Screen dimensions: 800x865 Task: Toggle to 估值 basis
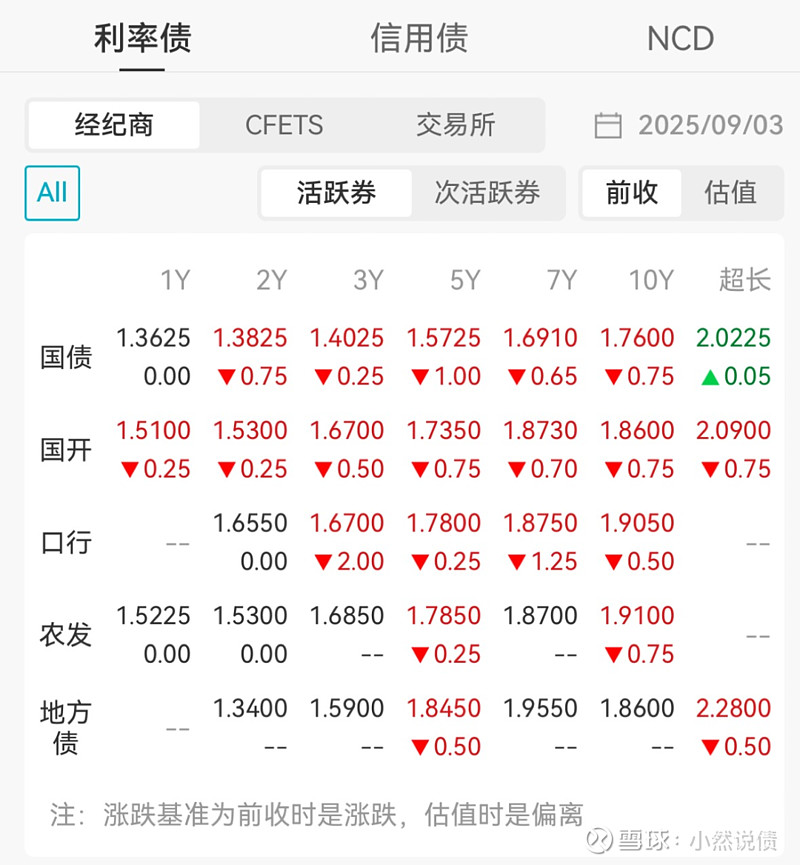coord(733,193)
